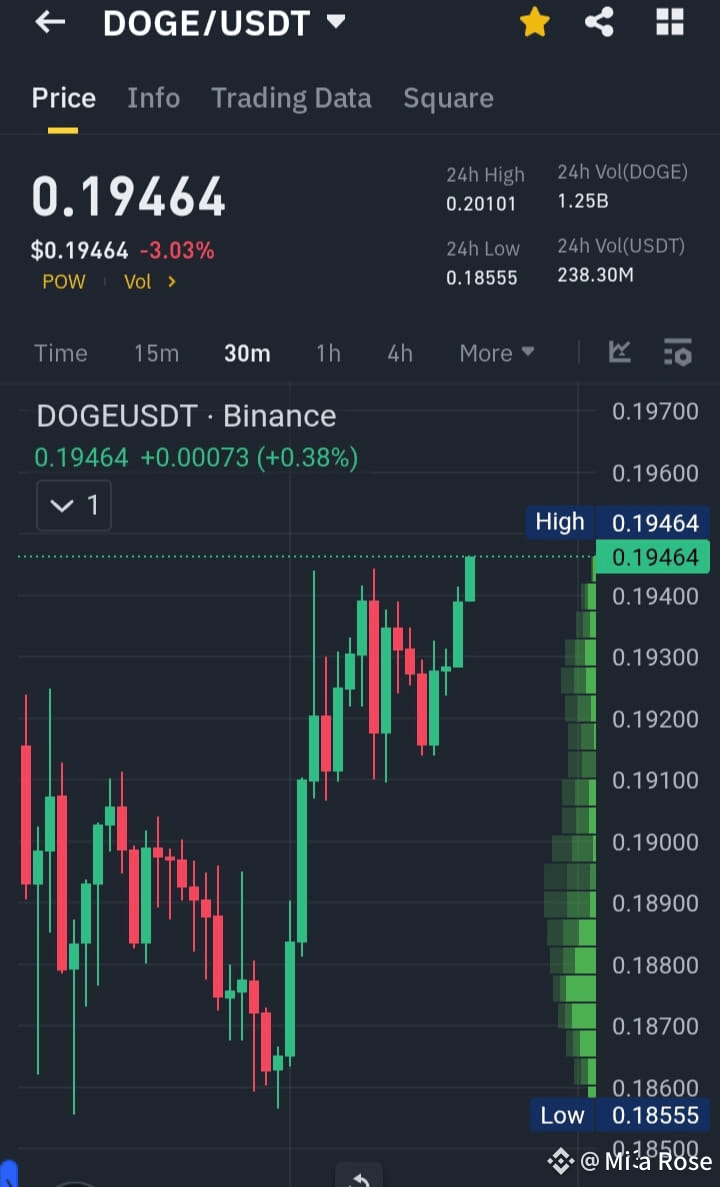Expand the More intervals dropdown

click(496, 352)
